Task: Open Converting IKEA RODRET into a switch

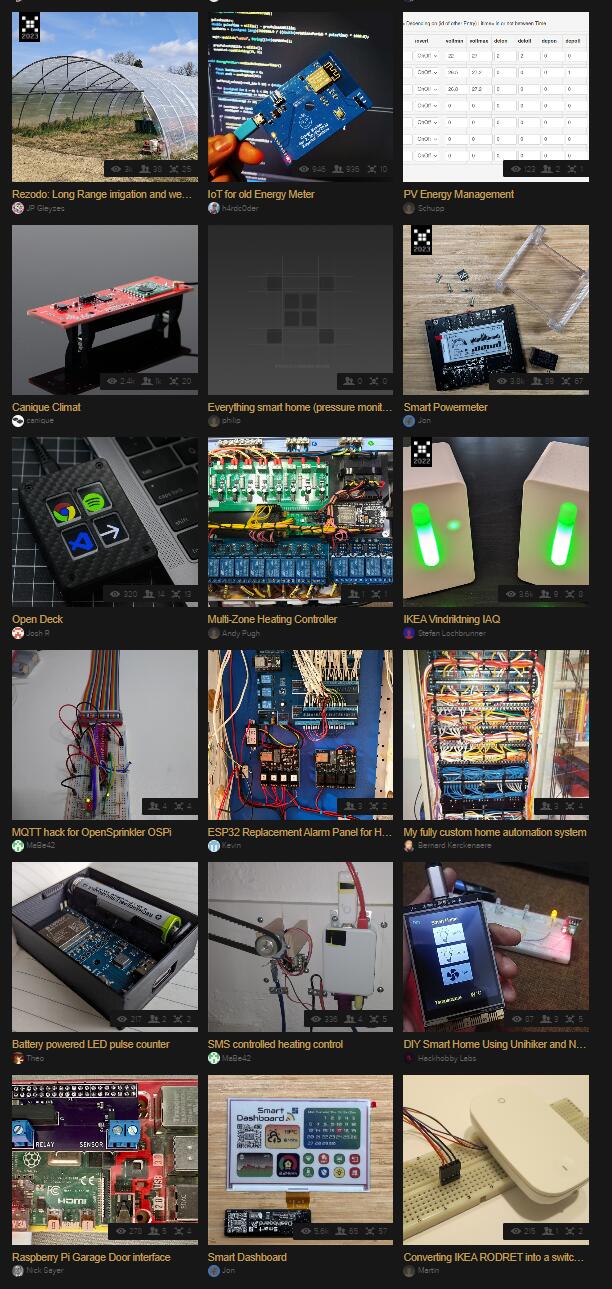Action: 494,1257
